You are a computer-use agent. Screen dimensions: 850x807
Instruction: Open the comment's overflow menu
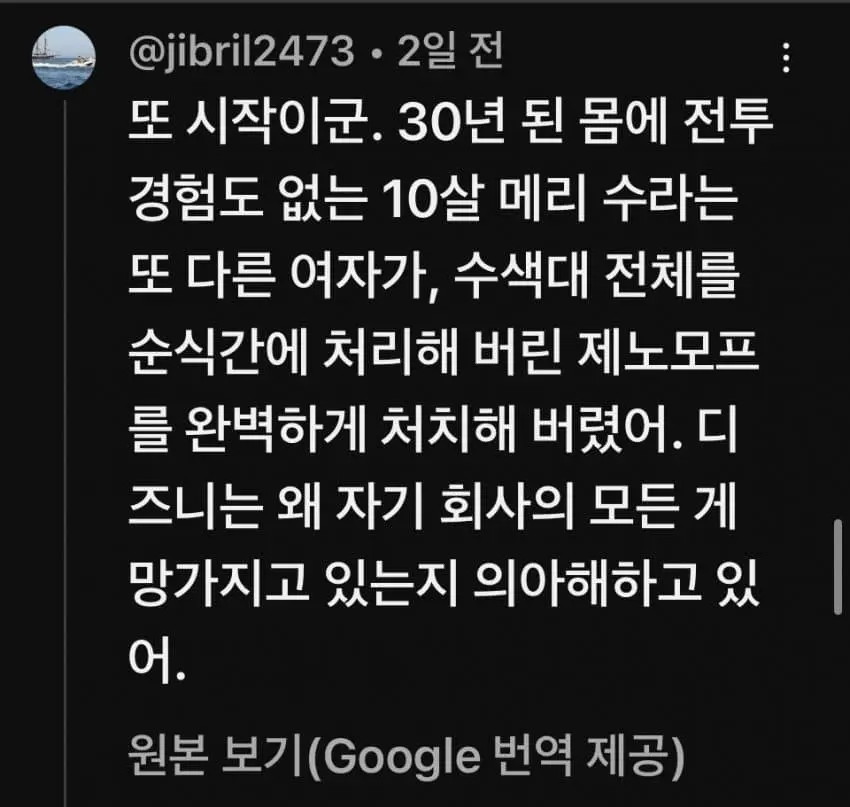(788, 55)
